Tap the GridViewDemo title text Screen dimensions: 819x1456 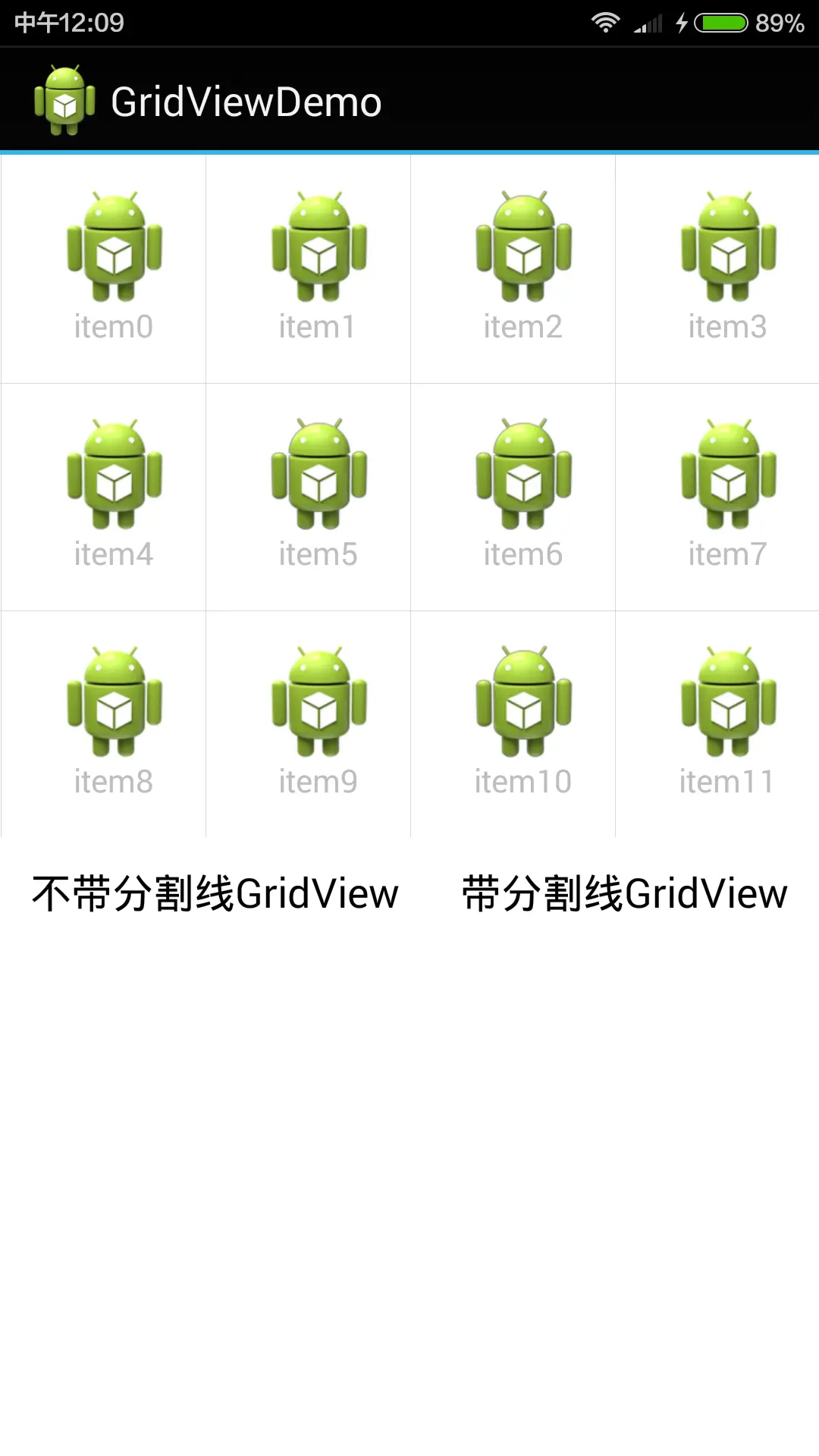click(245, 99)
